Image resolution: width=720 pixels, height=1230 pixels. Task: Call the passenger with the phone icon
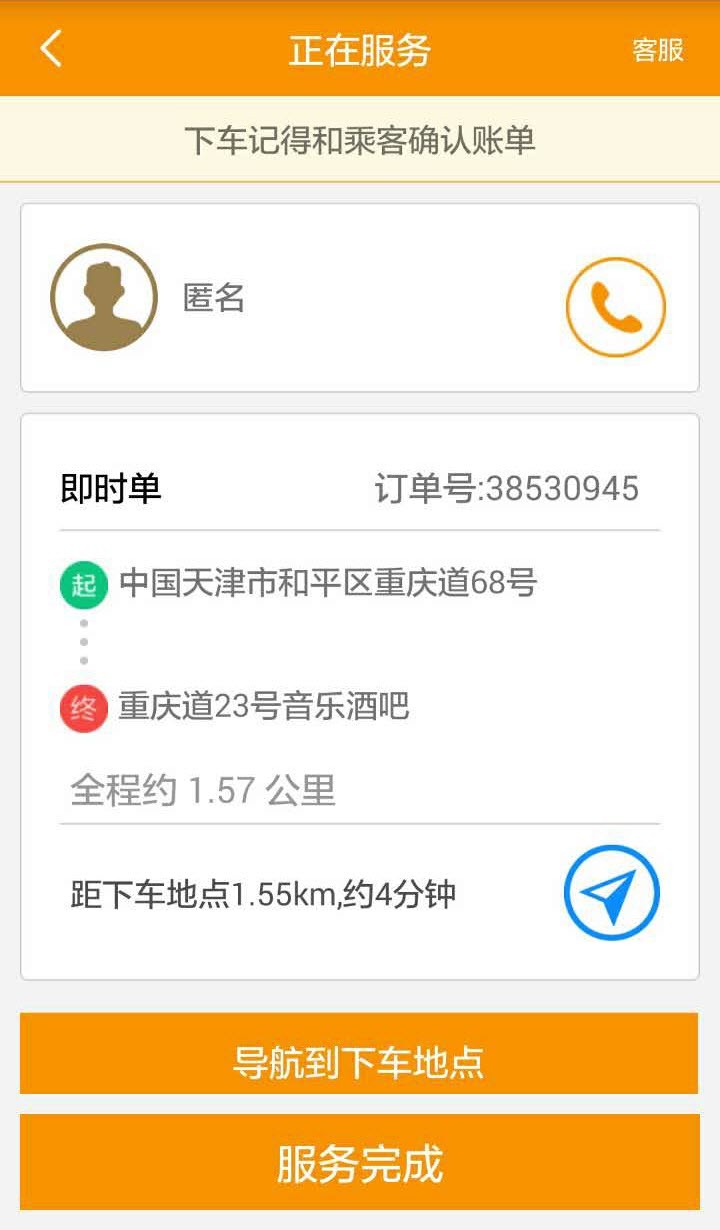615,307
